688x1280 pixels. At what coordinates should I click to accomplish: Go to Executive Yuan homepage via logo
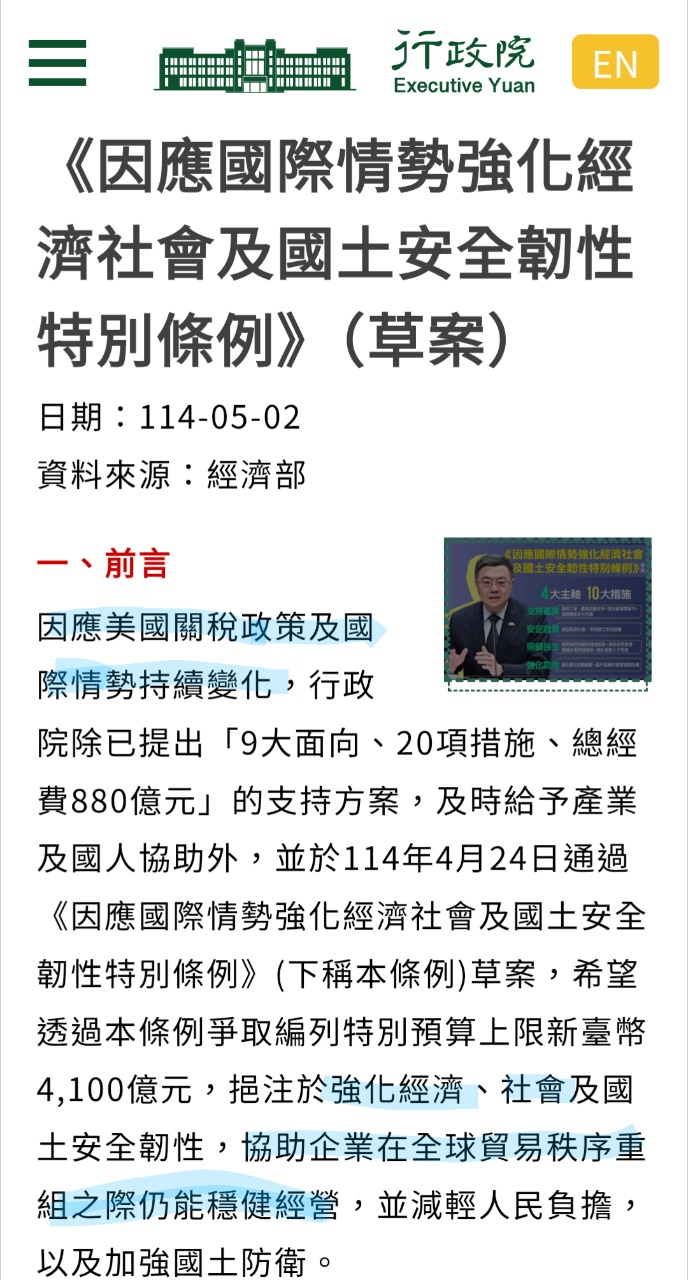coord(345,65)
